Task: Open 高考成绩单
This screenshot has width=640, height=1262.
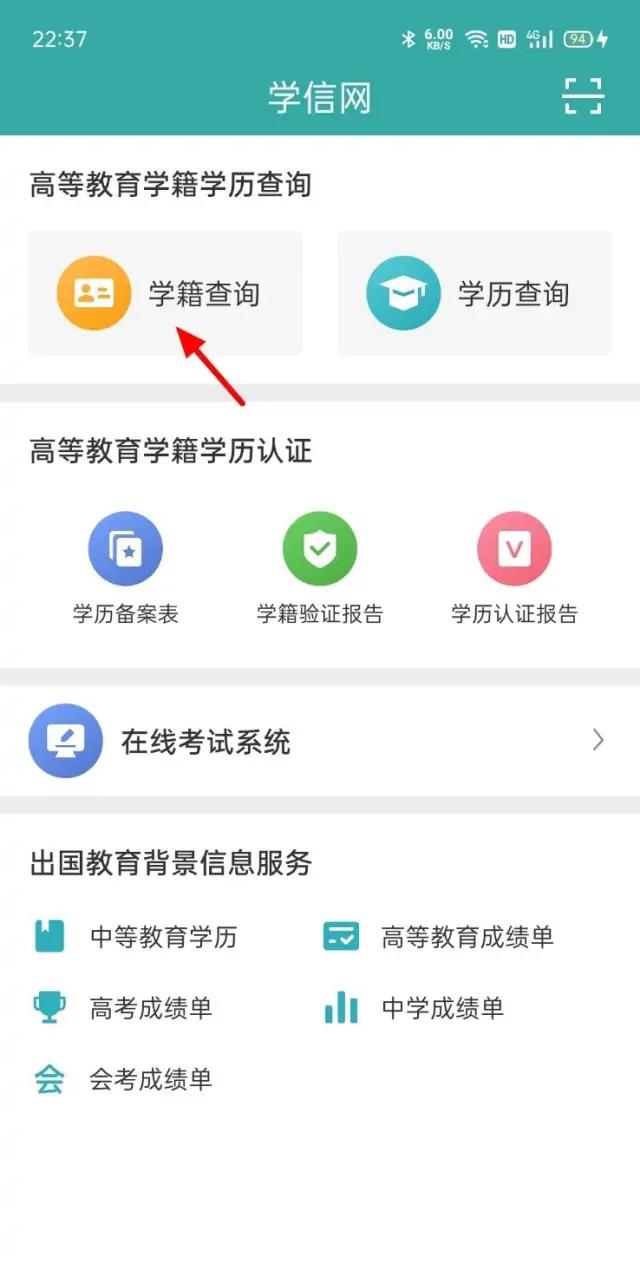Action: point(123,1008)
